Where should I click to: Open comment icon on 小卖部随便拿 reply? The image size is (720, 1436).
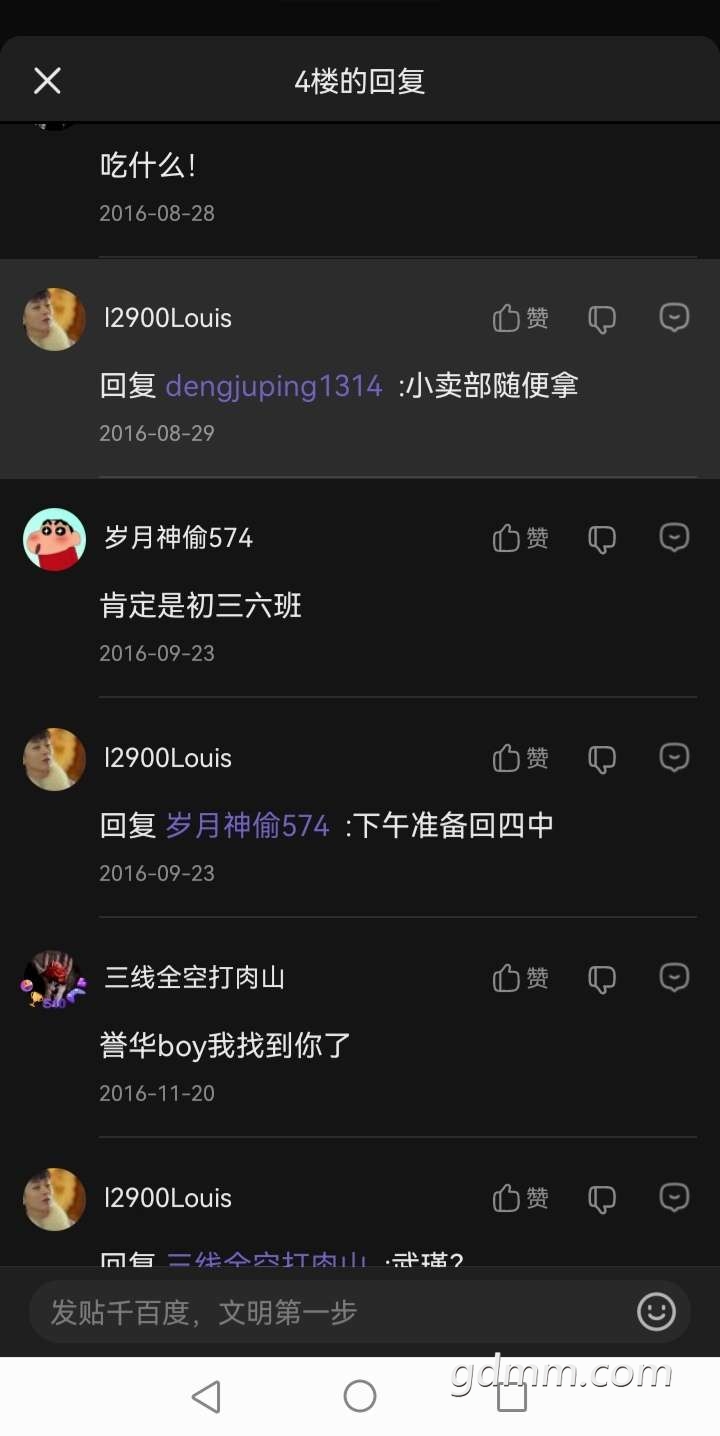point(675,318)
